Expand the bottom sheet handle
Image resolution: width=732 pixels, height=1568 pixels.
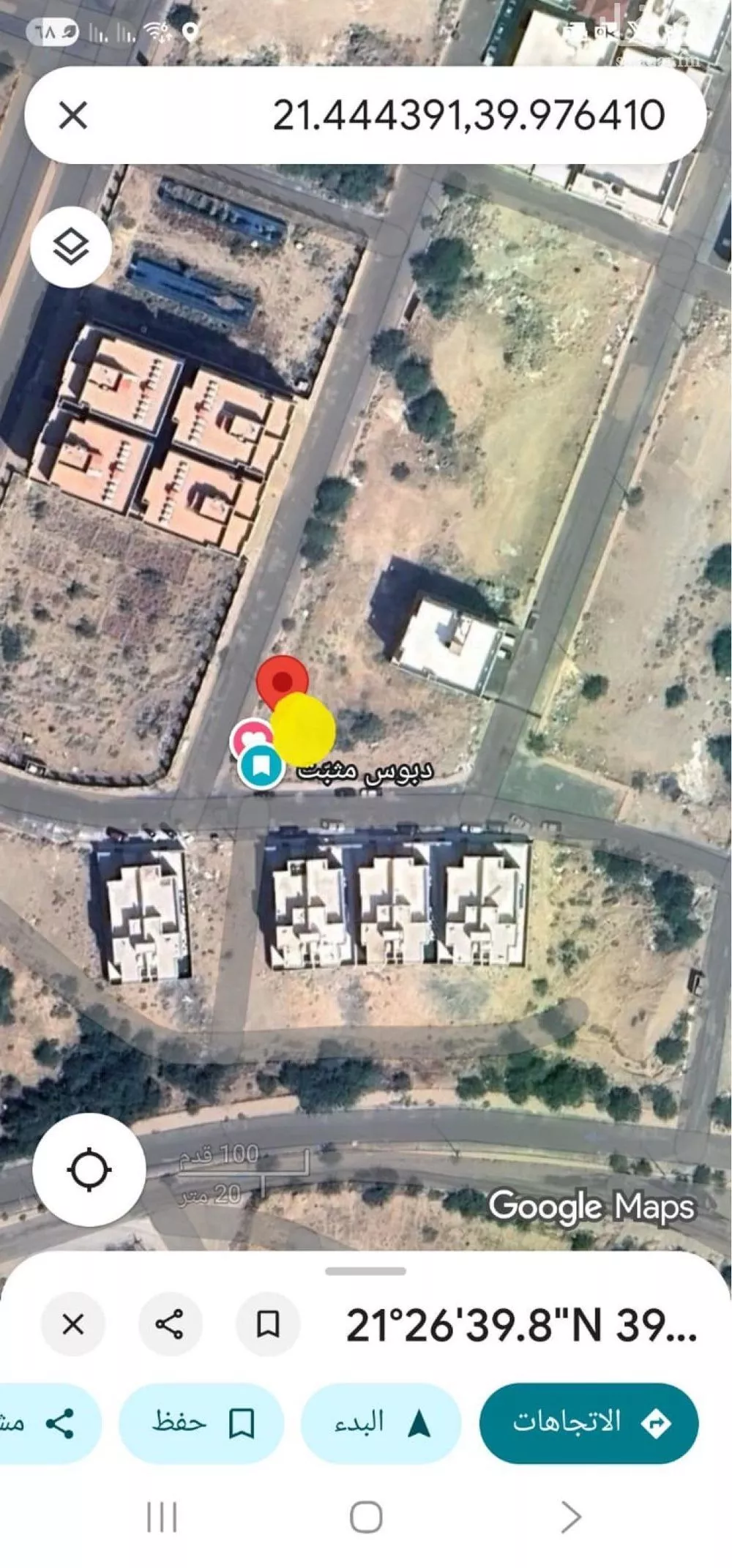365,1272
